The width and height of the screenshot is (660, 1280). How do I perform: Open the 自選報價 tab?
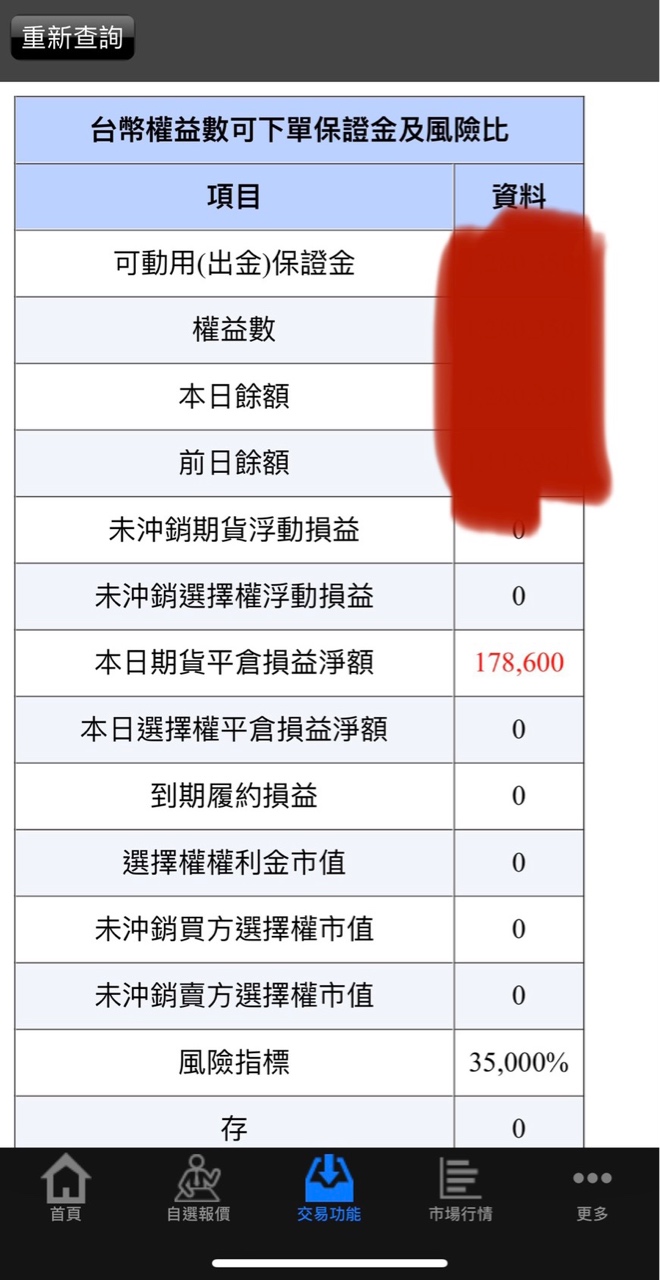pos(198,1189)
